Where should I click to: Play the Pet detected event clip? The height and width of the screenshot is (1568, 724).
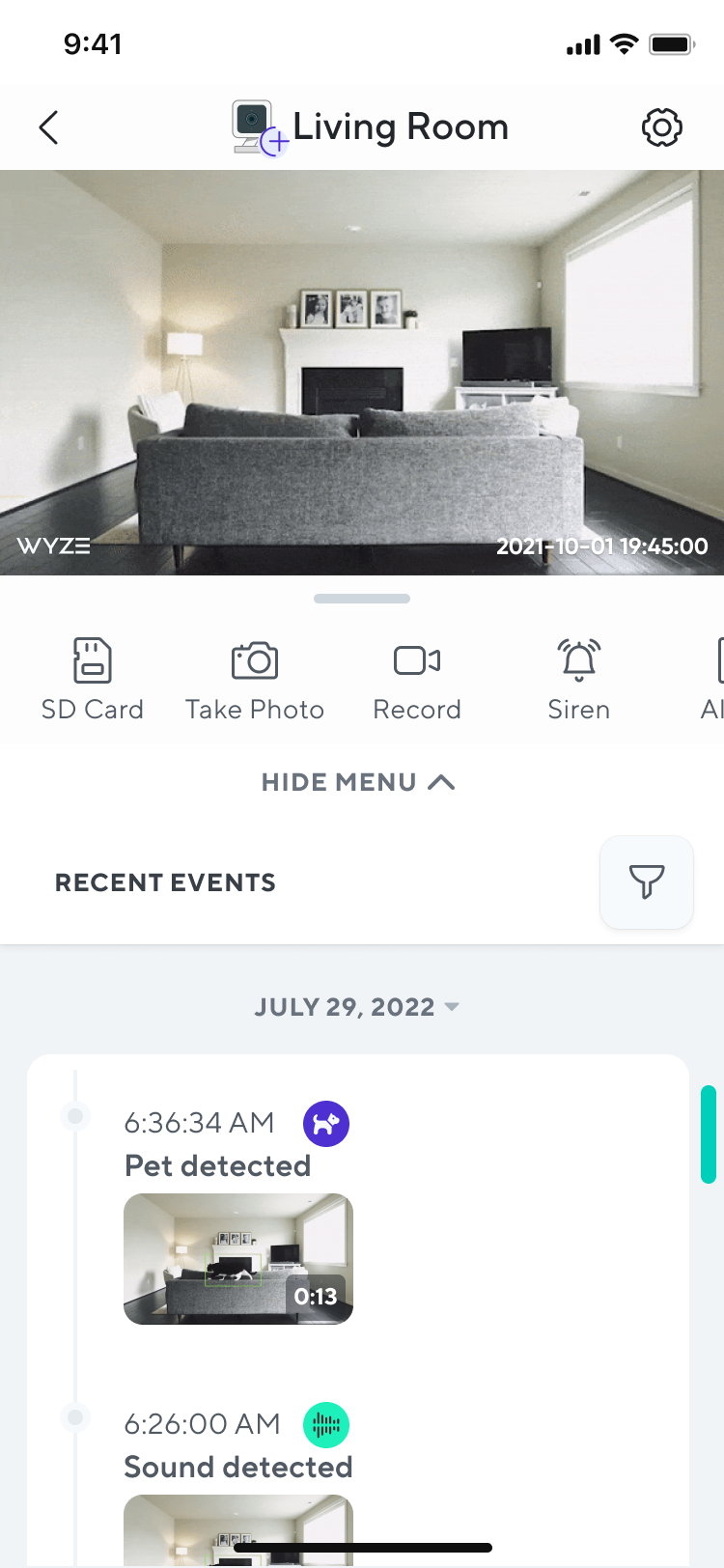coord(238,1258)
